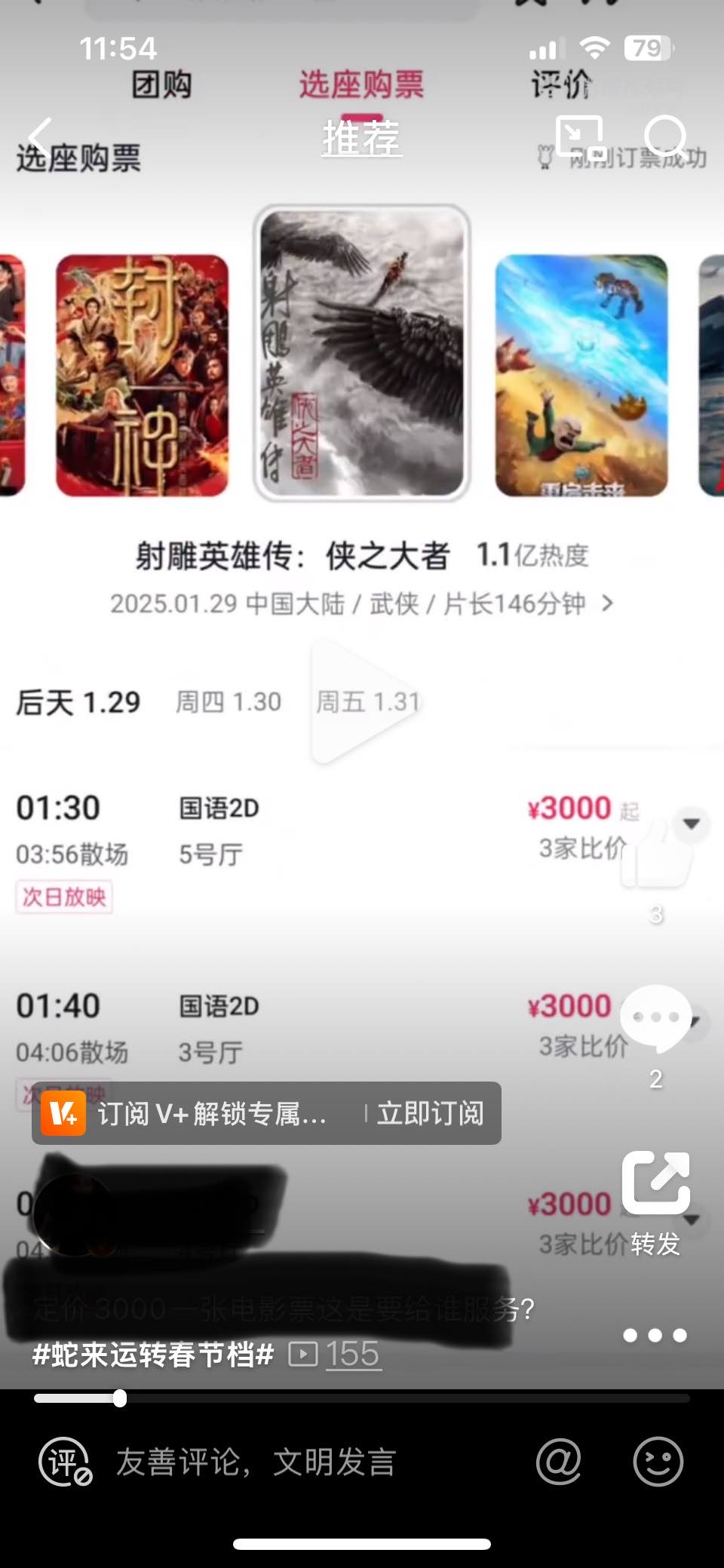Image resolution: width=724 pixels, height=1568 pixels.
Task: Switch to the 推荐 tab
Action: 361,138
